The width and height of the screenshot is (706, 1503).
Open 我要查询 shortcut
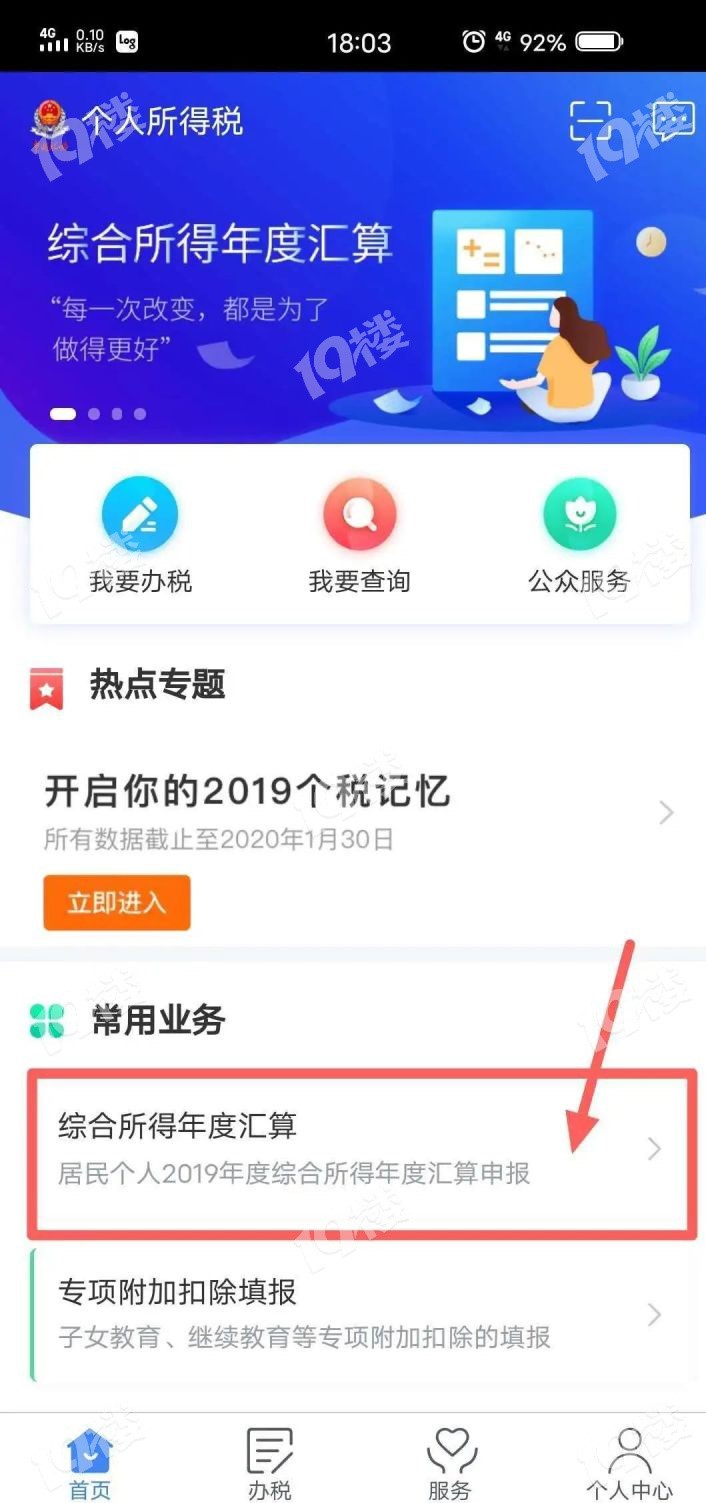point(359,535)
